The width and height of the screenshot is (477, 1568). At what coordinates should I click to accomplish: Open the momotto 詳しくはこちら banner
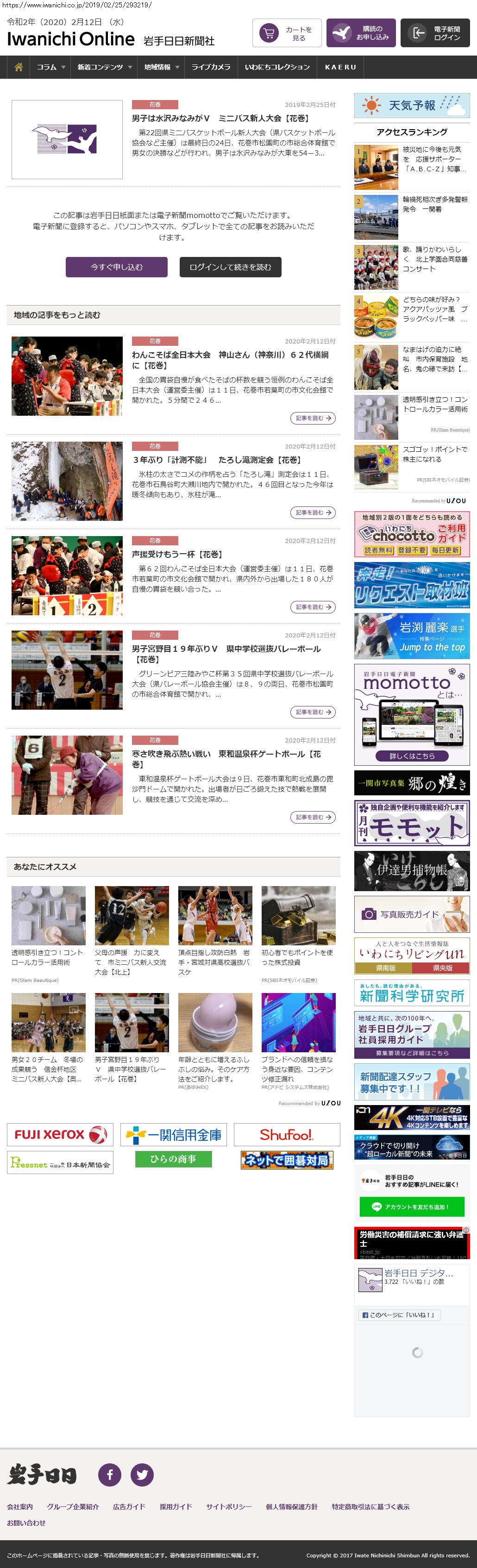point(412,756)
